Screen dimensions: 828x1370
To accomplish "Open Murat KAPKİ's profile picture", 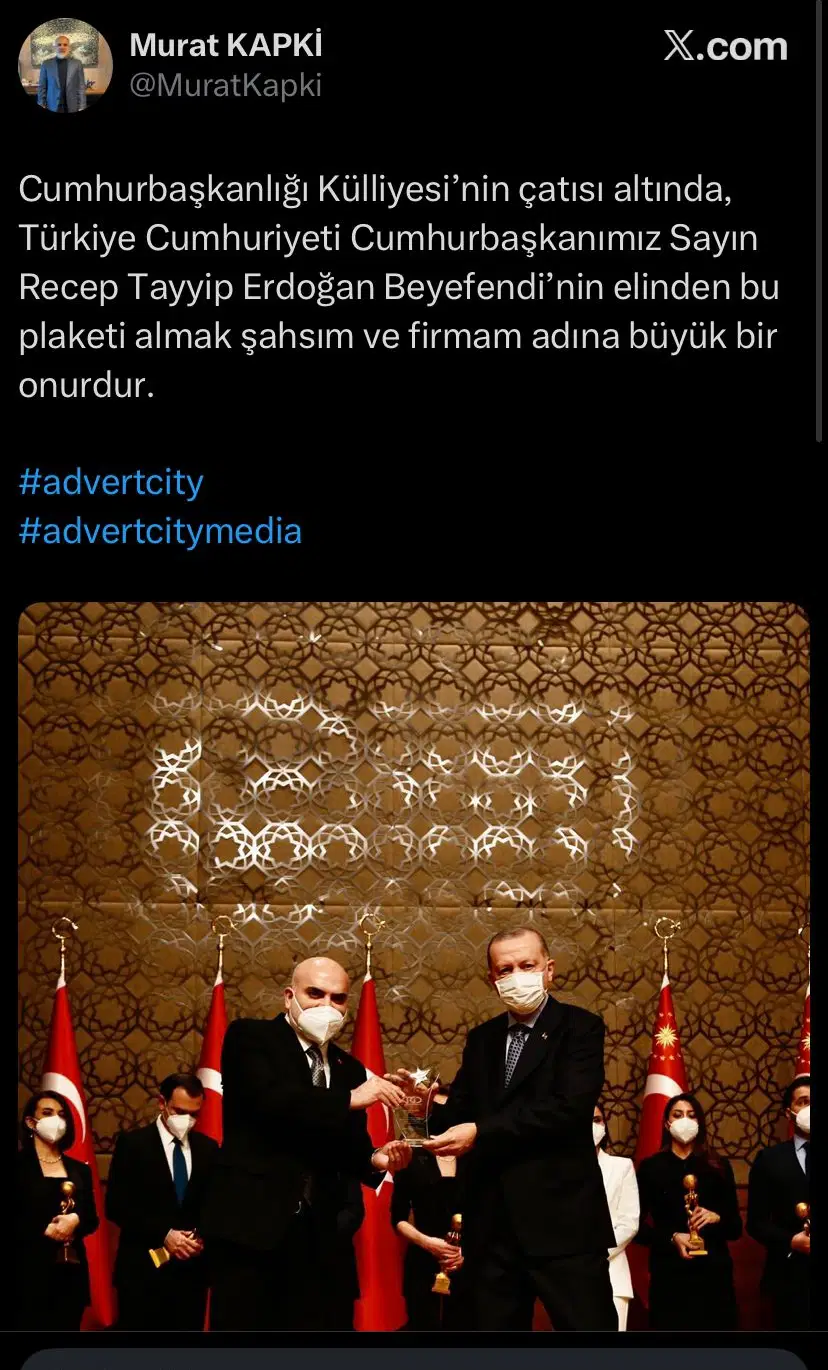I will pos(65,66).
